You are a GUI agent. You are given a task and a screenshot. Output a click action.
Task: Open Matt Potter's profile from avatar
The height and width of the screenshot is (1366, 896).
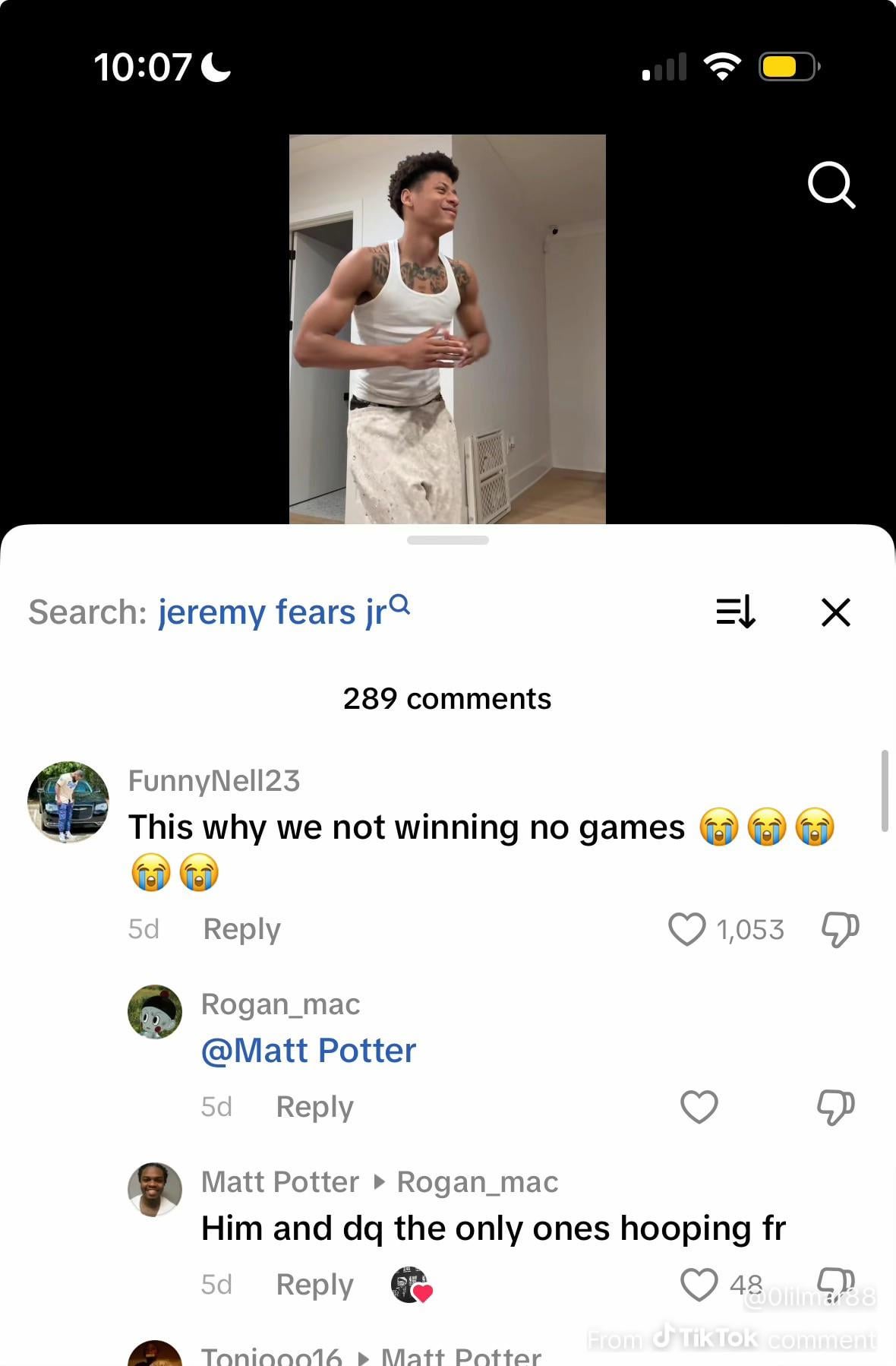pos(155,1190)
